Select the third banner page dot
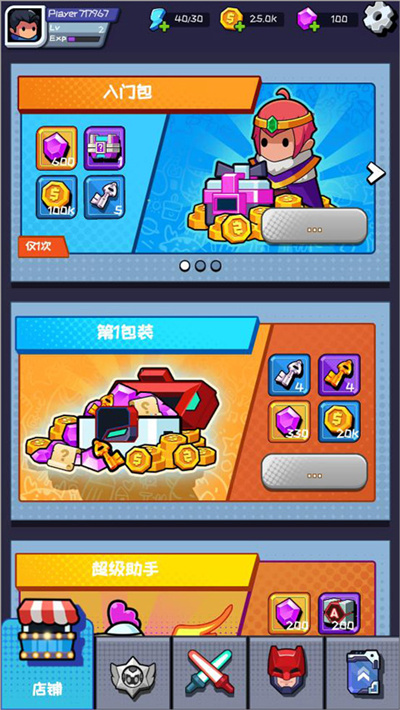Image resolution: width=400 pixels, height=710 pixels. [x=216, y=266]
